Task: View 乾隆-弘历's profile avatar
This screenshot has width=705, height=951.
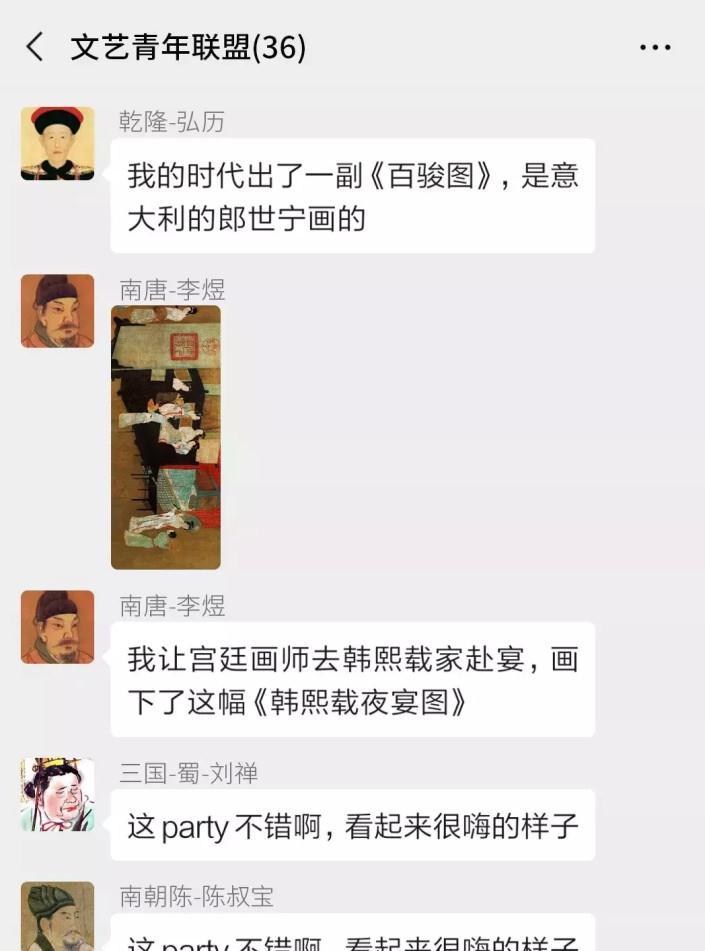Action: 57,144
